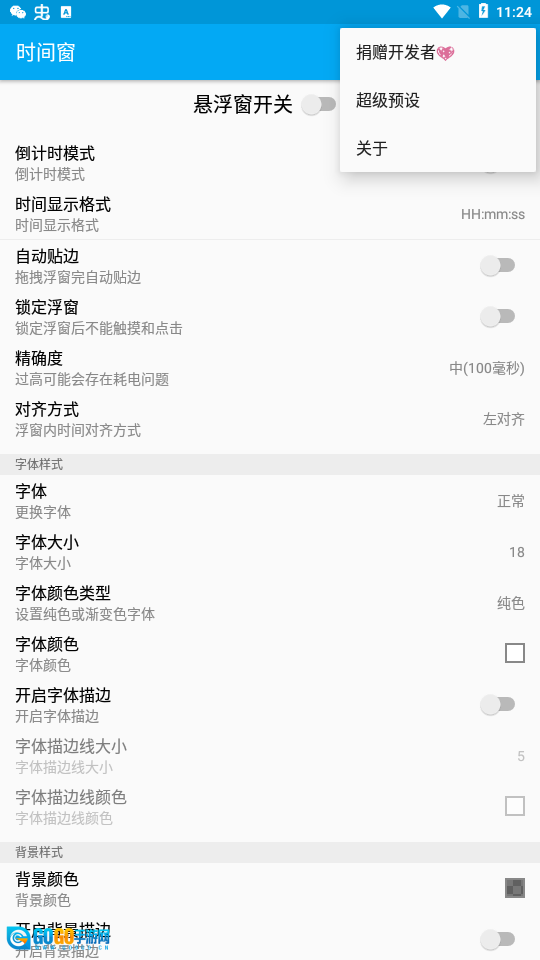Pick 字体颜色 color swatch
Viewport: 540px width, 960px height.
click(x=515, y=653)
